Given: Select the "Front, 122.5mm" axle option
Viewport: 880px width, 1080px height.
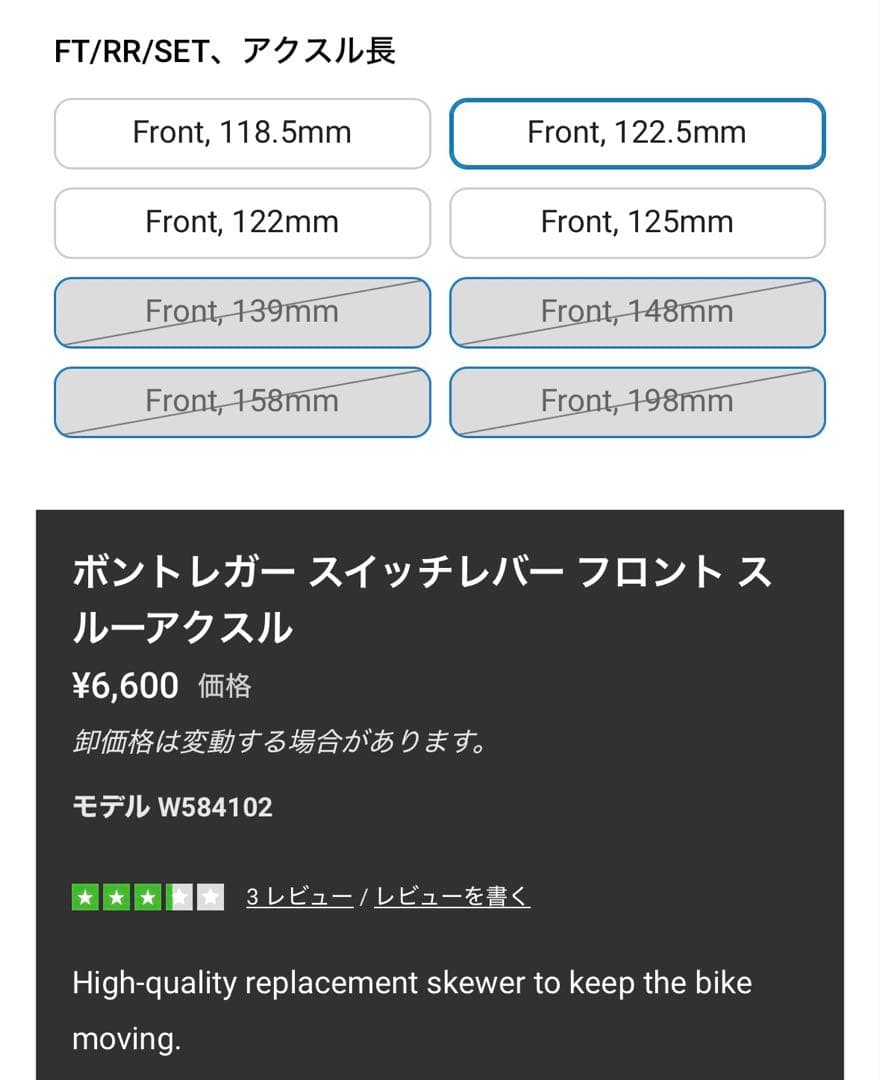Looking at the screenshot, I should 637,133.
